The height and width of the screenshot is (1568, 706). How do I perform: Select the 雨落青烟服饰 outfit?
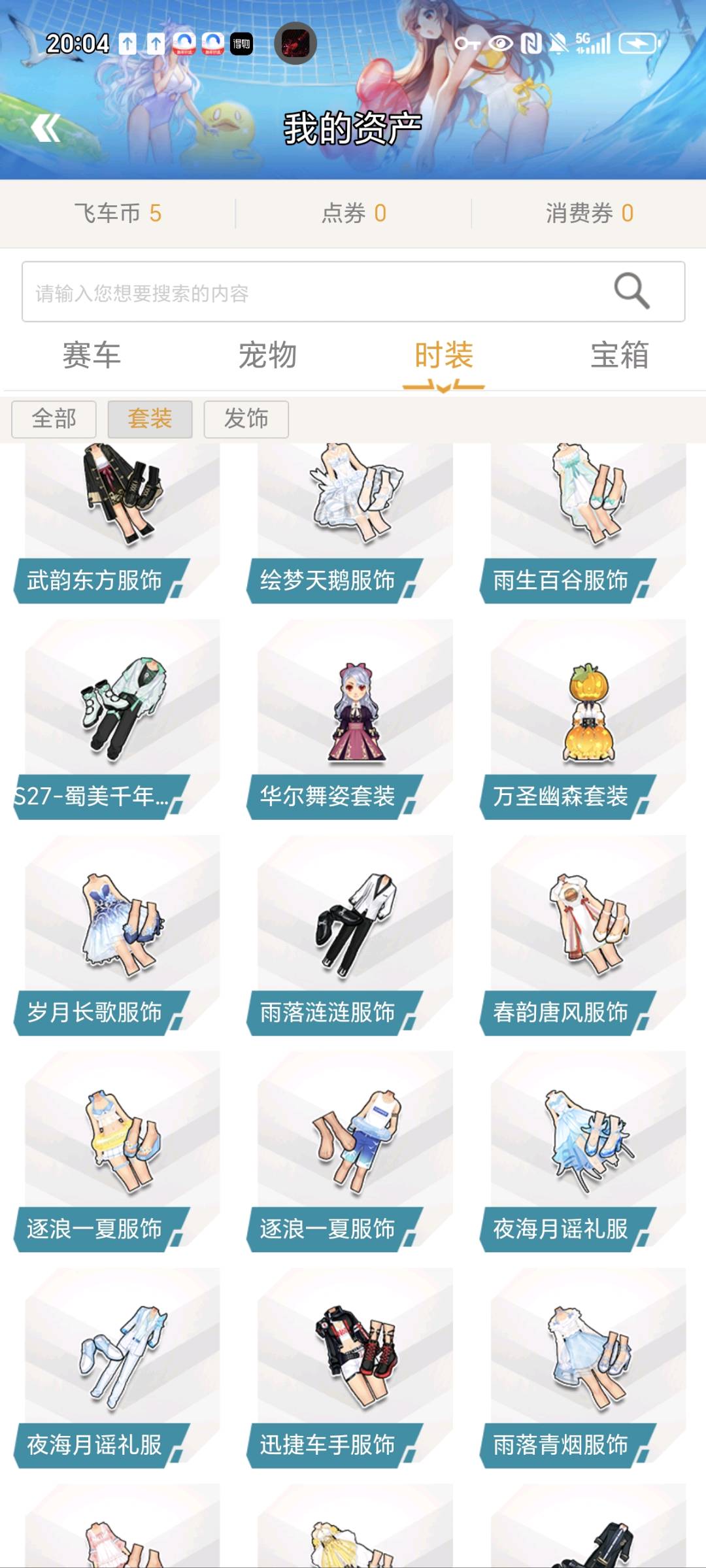[584, 1367]
